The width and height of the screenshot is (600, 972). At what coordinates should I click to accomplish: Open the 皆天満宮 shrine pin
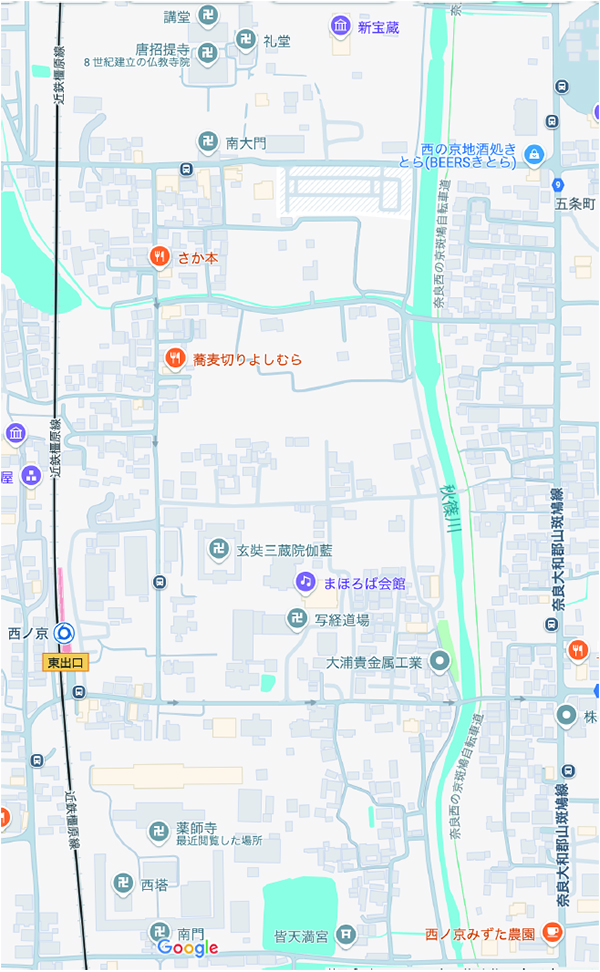(346, 935)
